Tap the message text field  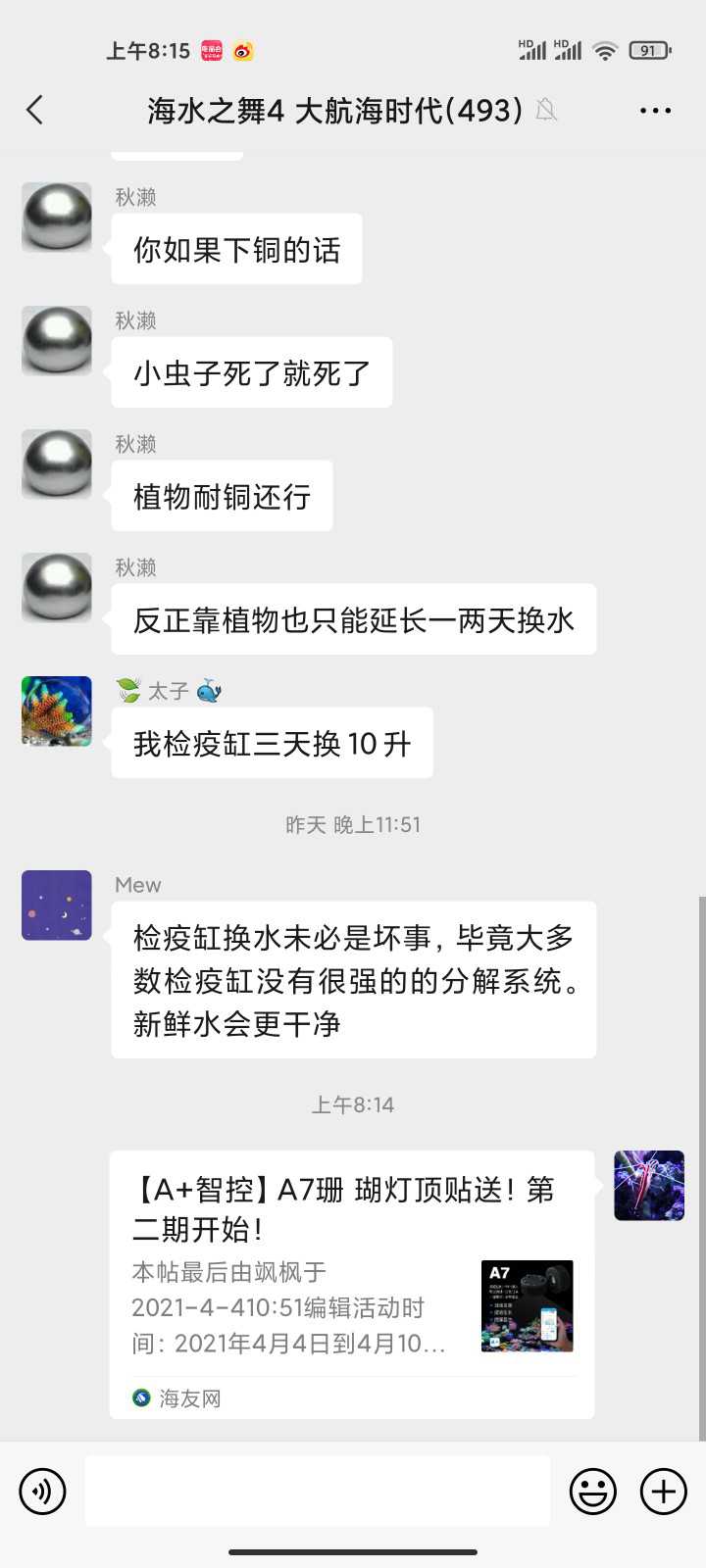tap(318, 1491)
